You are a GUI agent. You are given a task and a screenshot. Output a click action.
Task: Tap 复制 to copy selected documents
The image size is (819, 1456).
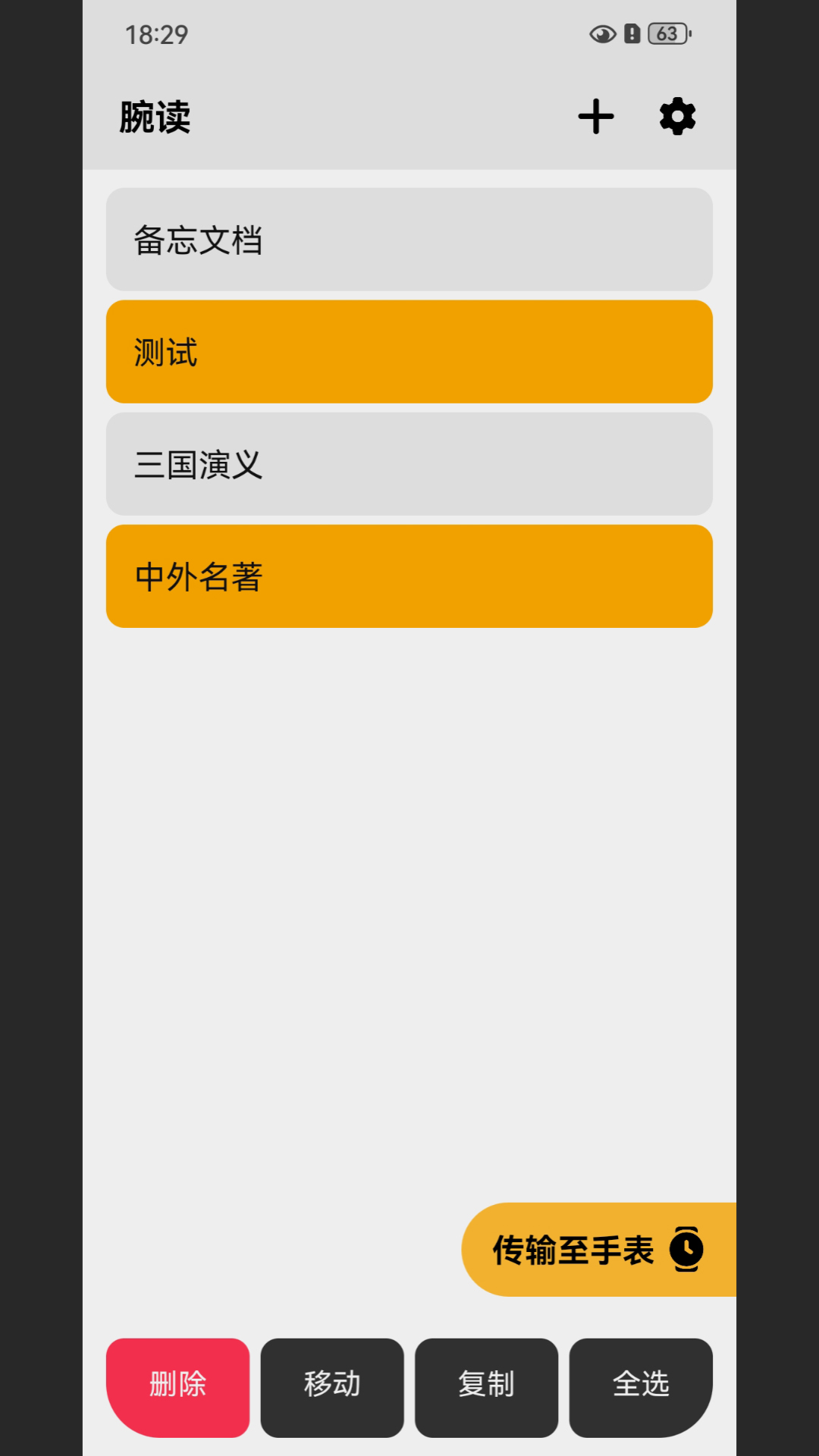point(487,1385)
